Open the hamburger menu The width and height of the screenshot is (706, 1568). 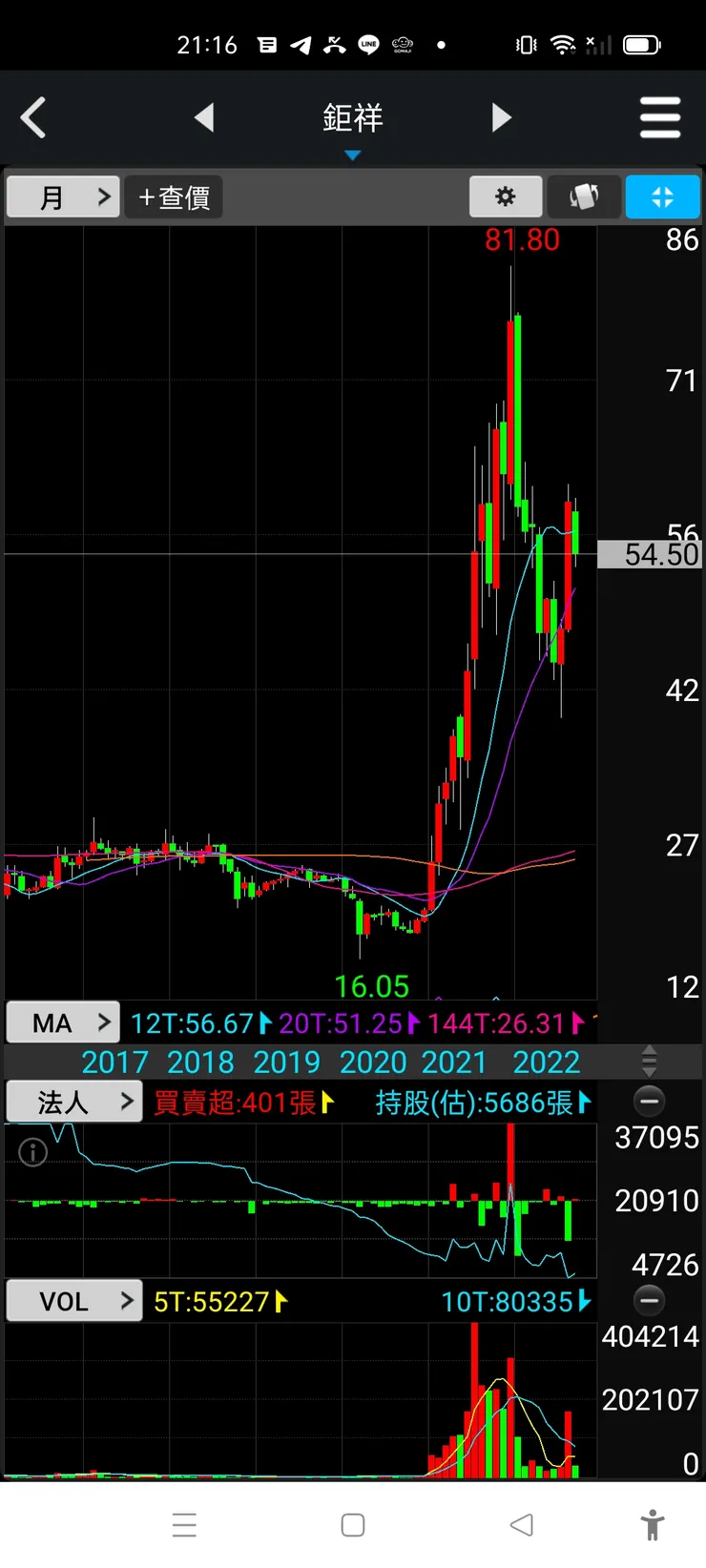[x=659, y=118]
